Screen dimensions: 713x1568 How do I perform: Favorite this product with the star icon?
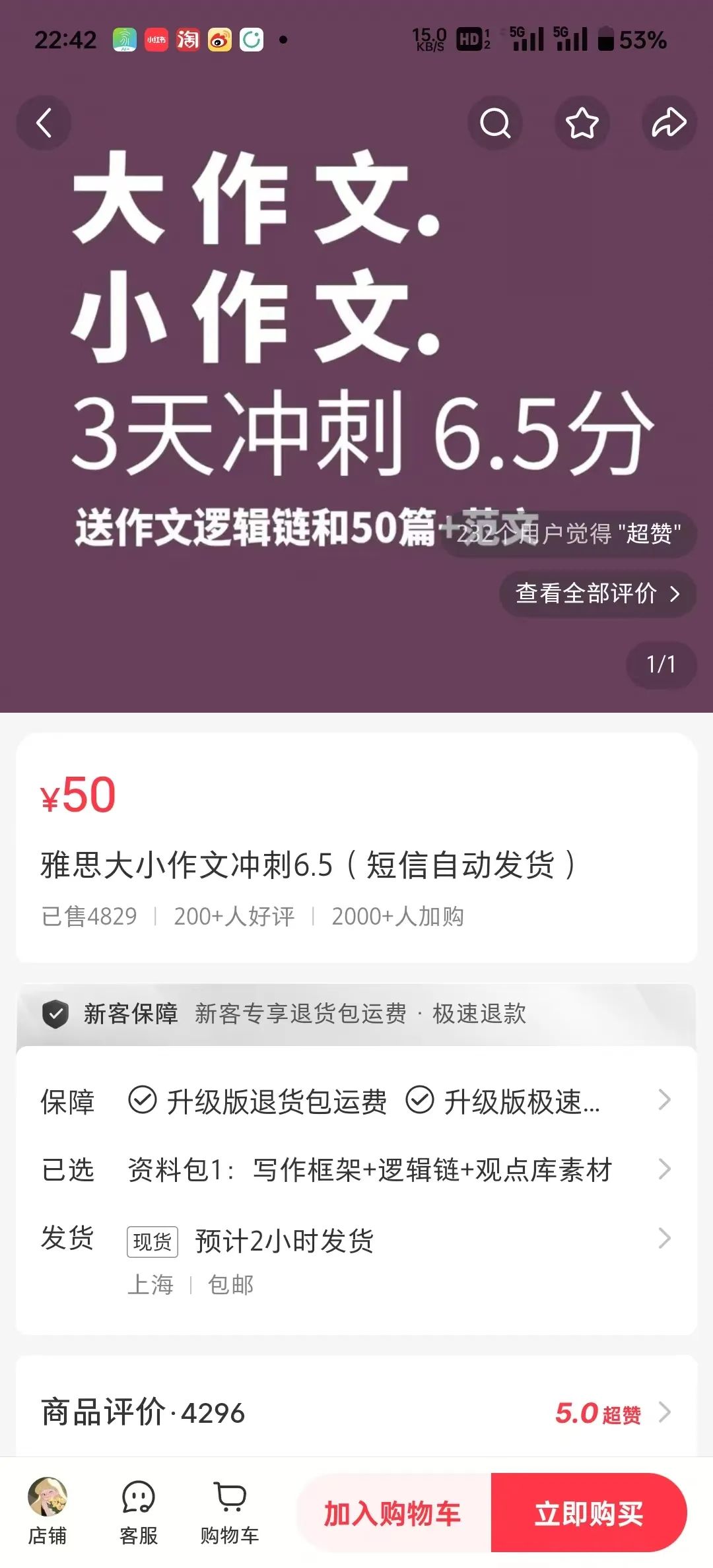pyautogui.click(x=582, y=123)
